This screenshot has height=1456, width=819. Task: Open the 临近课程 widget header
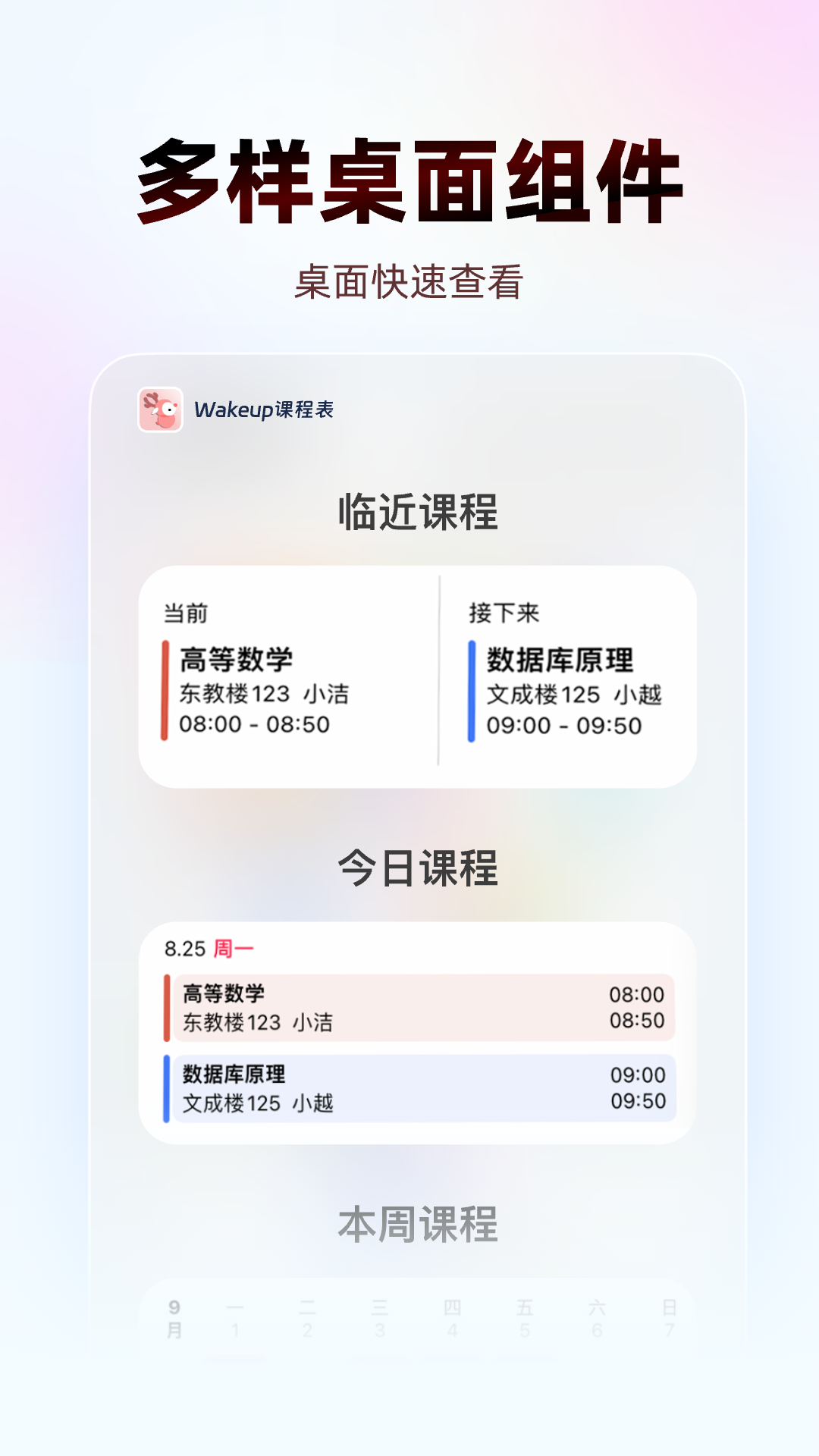416,512
